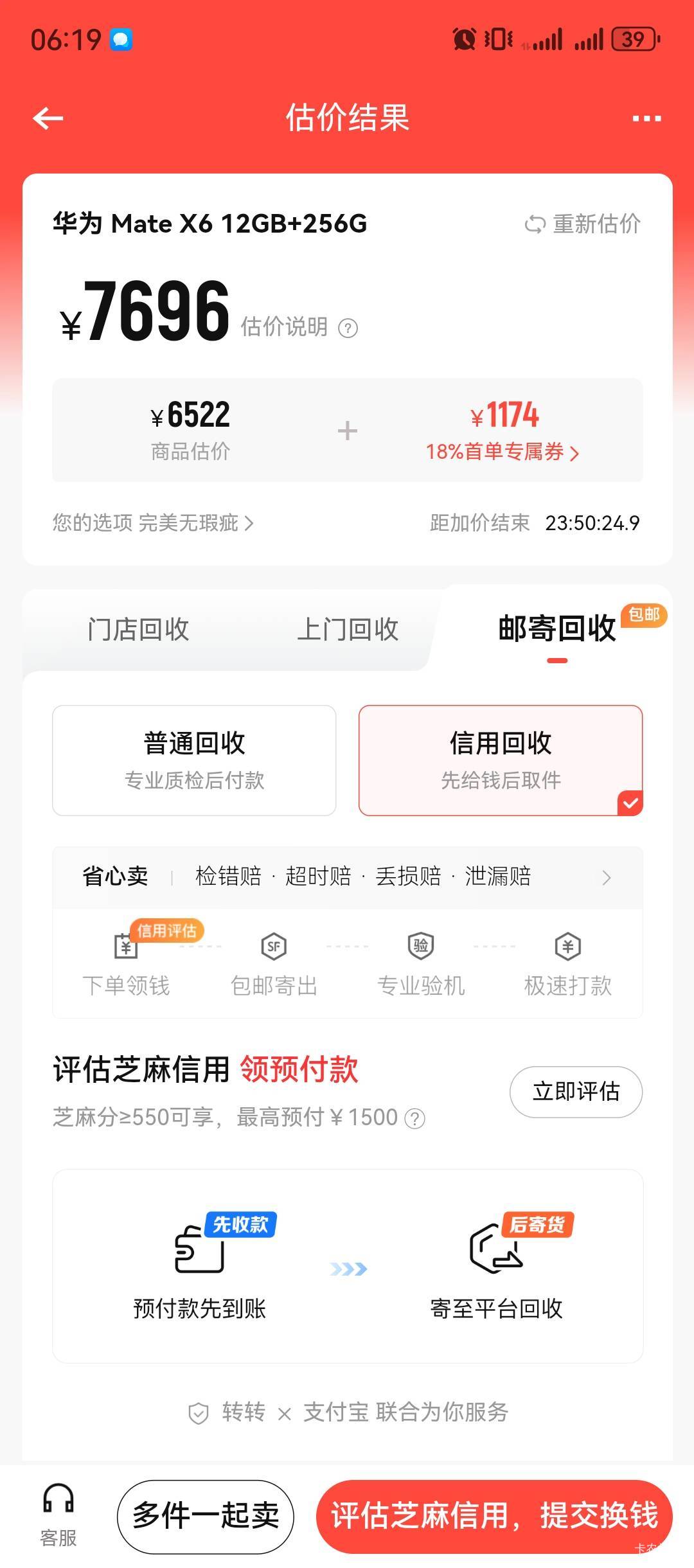Open the 18%首单专属券 coupon link
The image size is (694, 1568).
click(x=503, y=452)
